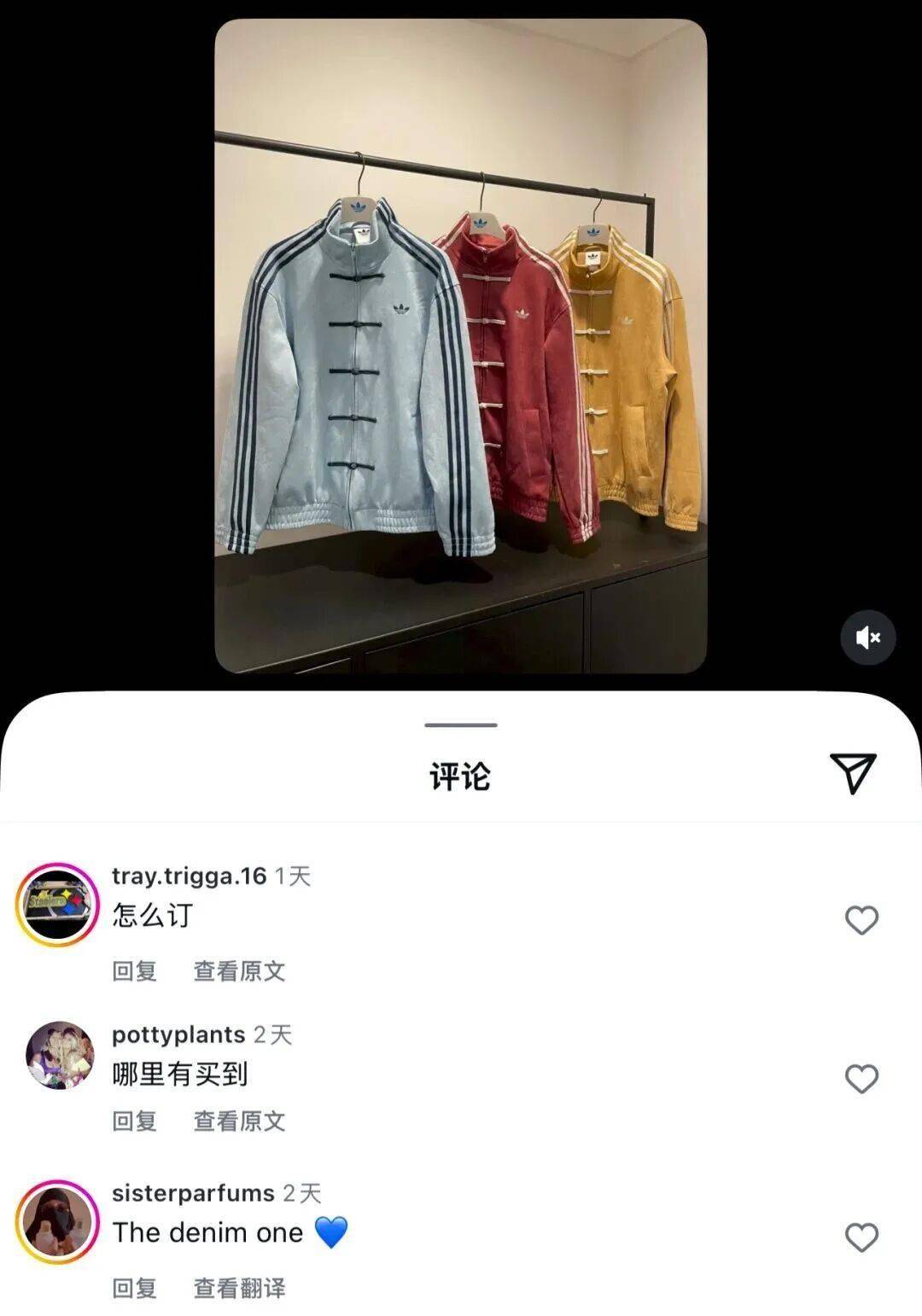The height and width of the screenshot is (1316, 922).
Task: Open sisterparfums' profile picture
Action: point(58,1222)
